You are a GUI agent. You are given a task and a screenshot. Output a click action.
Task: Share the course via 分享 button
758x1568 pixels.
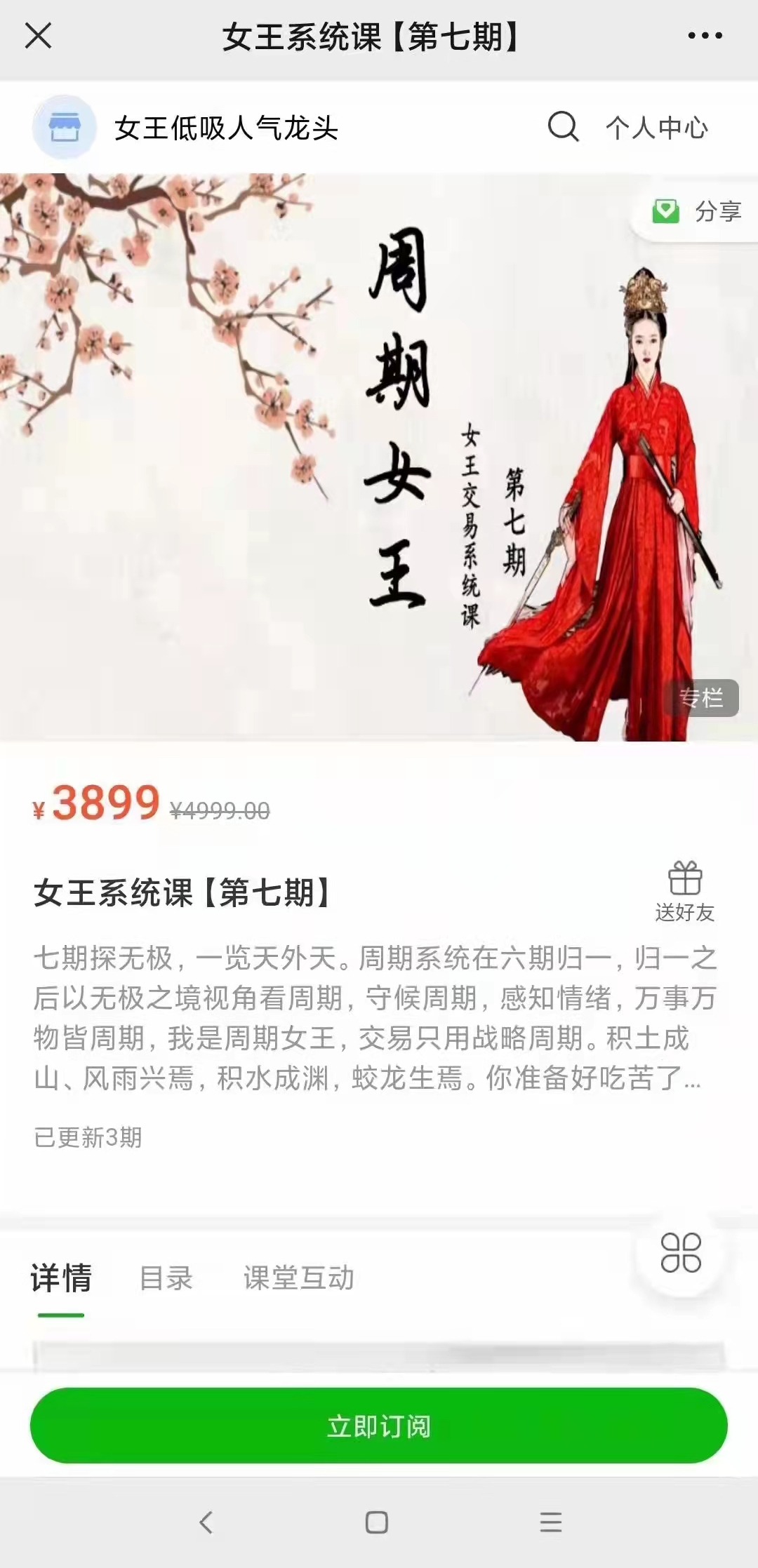coord(697,211)
